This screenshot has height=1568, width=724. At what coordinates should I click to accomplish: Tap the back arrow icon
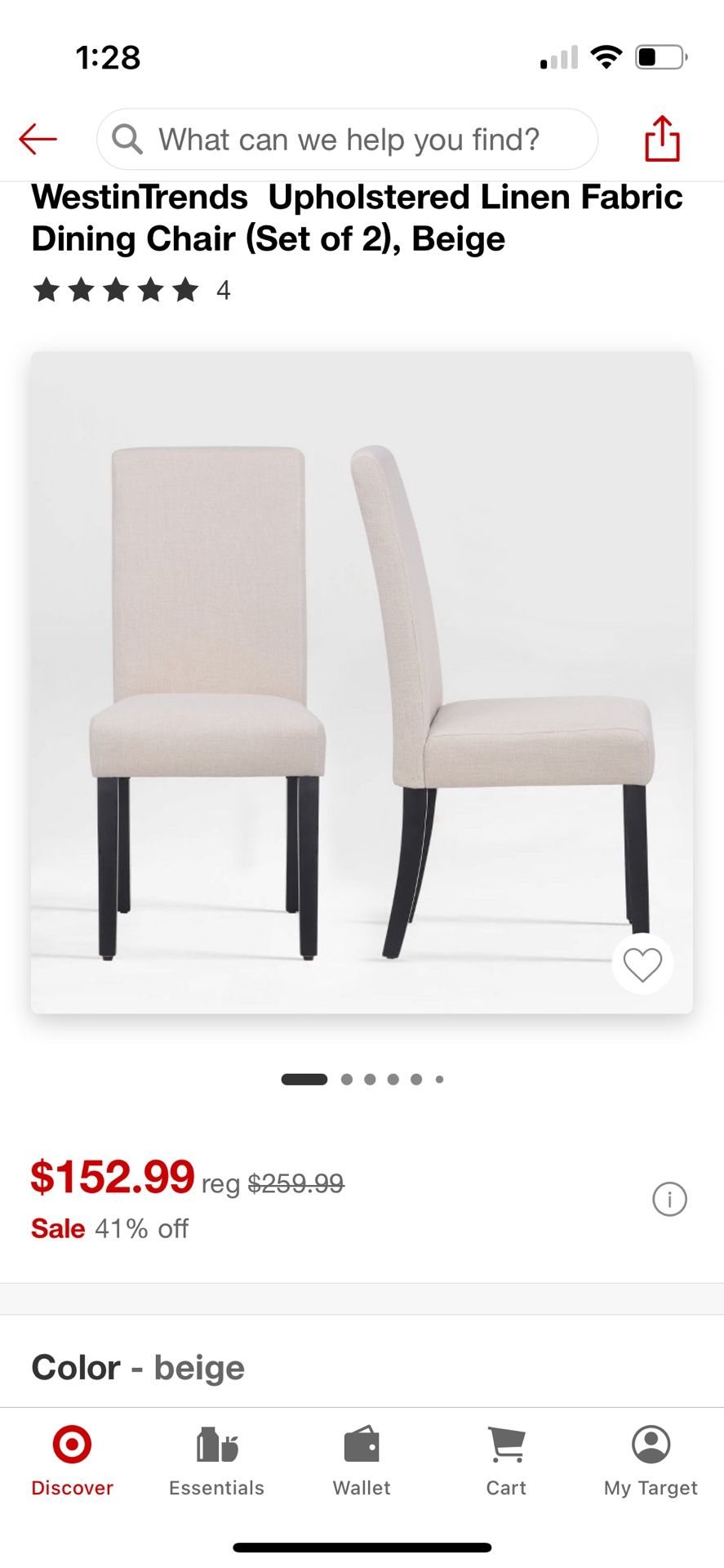(38, 138)
